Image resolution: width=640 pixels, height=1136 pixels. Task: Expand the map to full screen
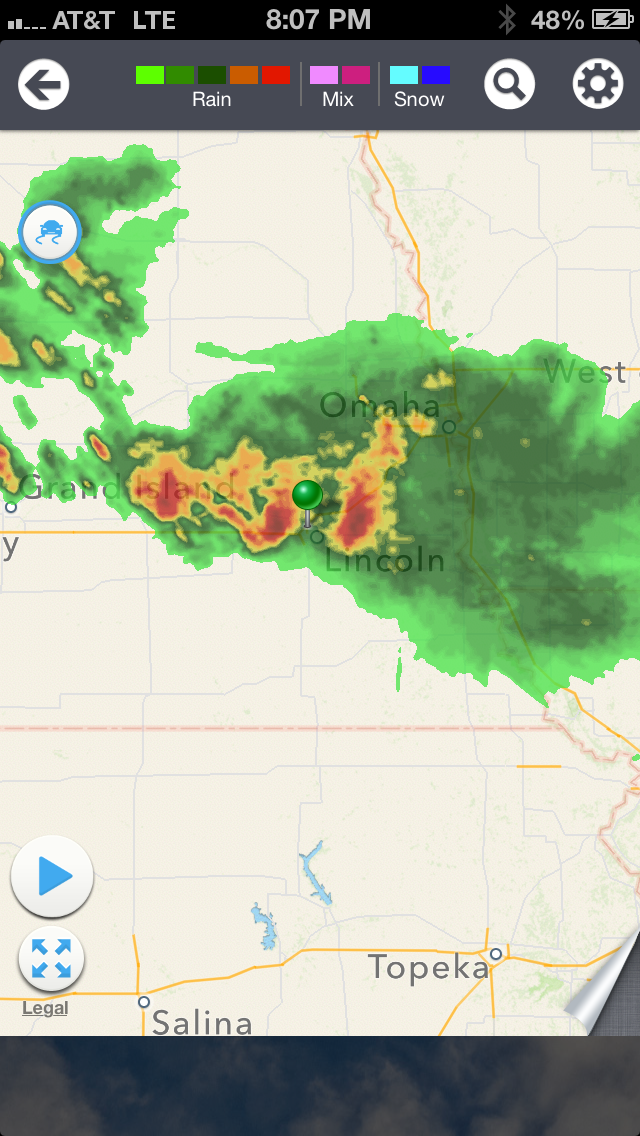(52, 959)
